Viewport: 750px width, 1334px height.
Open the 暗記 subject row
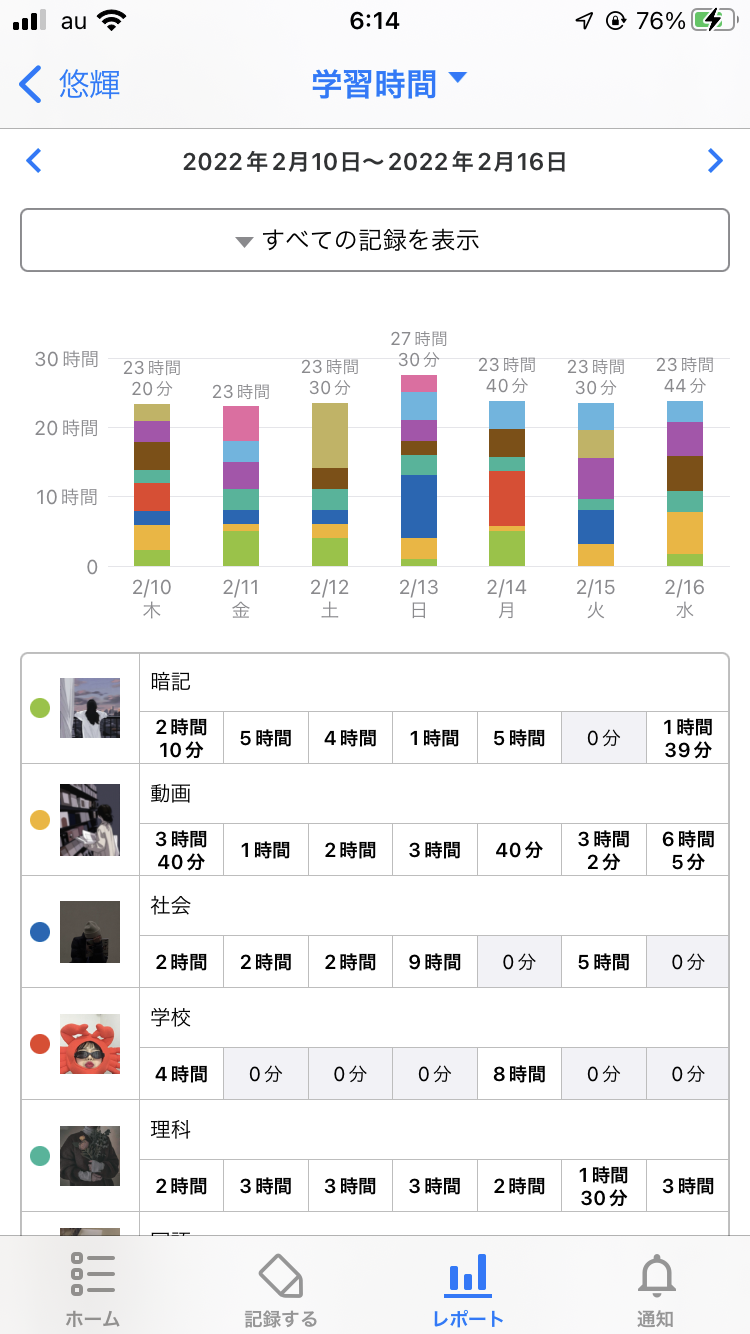pyautogui.click(x=375, y=709)
